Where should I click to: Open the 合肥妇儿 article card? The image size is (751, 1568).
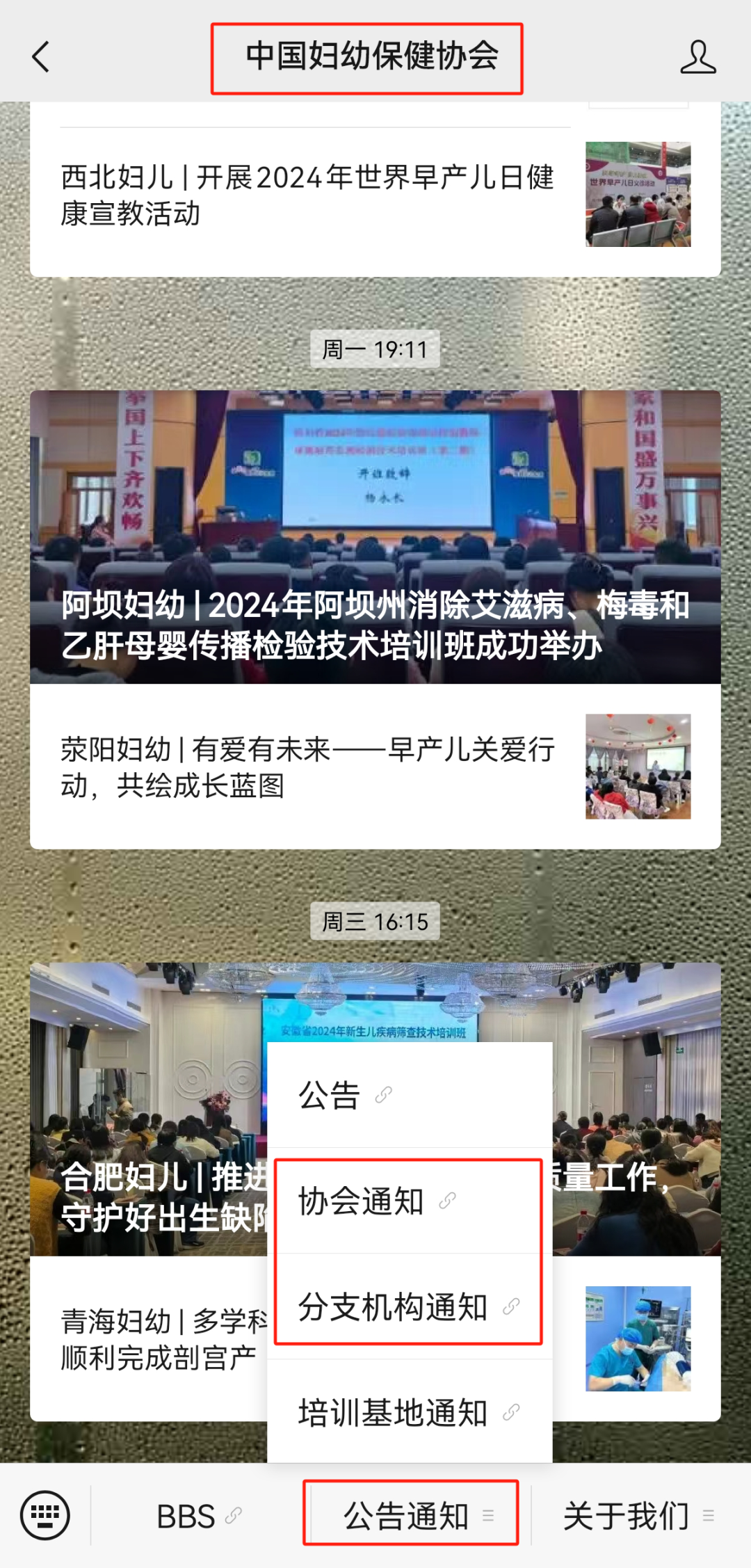149,1109
